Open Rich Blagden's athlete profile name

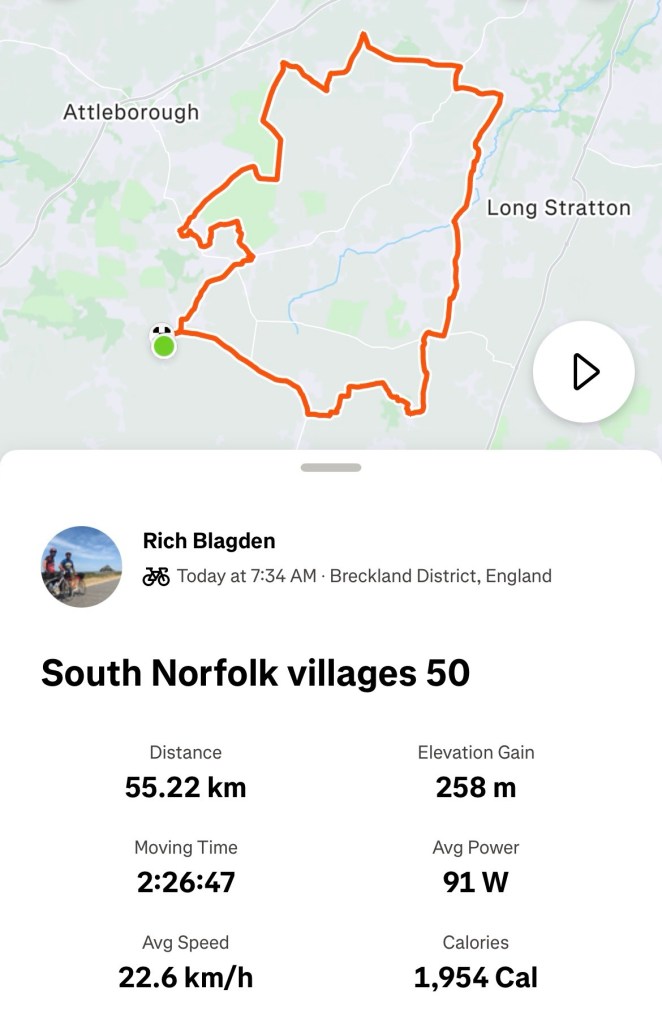[x=209, y=541]
